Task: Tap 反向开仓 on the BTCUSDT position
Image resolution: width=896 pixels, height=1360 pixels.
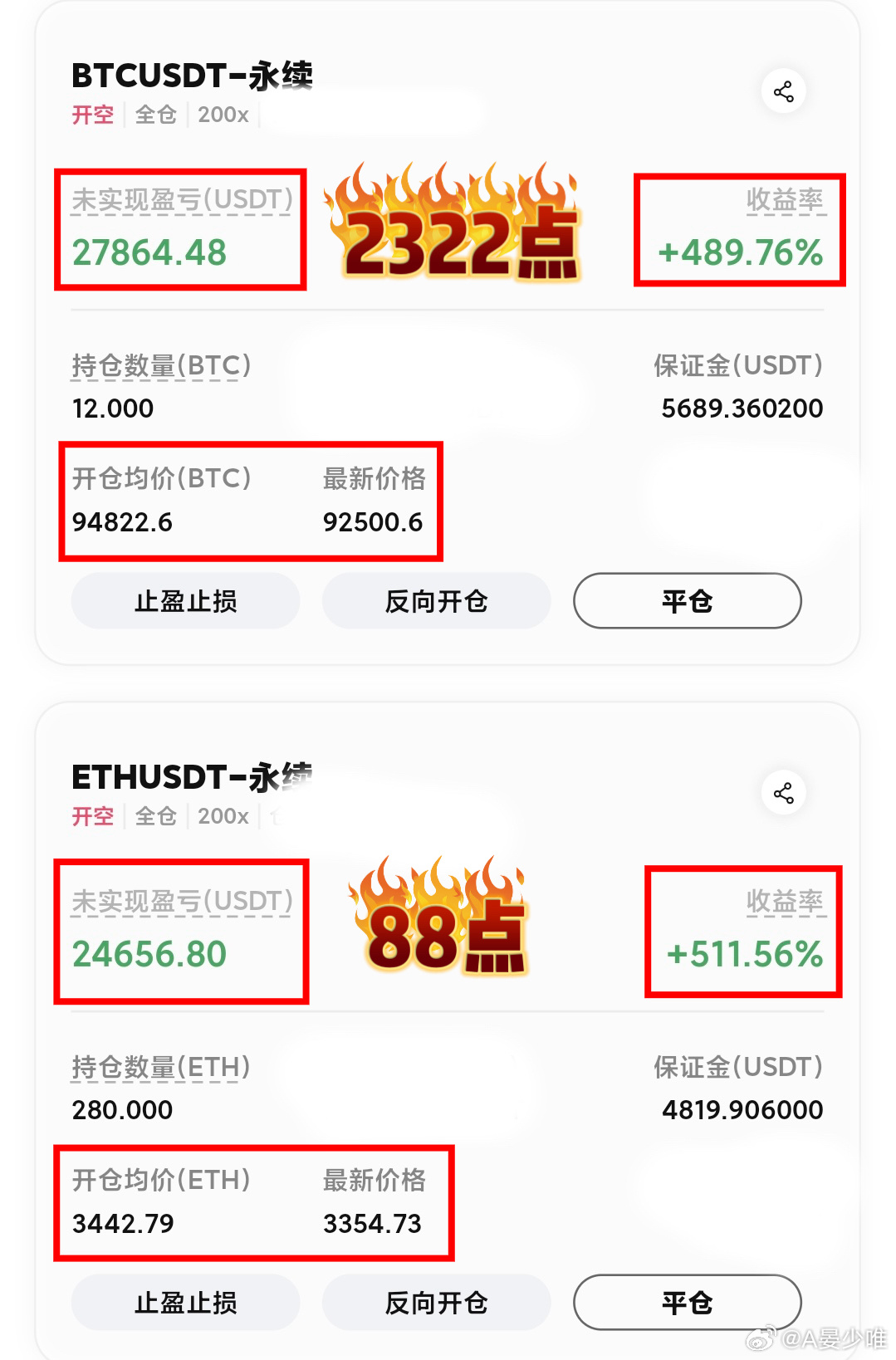Action: click(436, 600)
